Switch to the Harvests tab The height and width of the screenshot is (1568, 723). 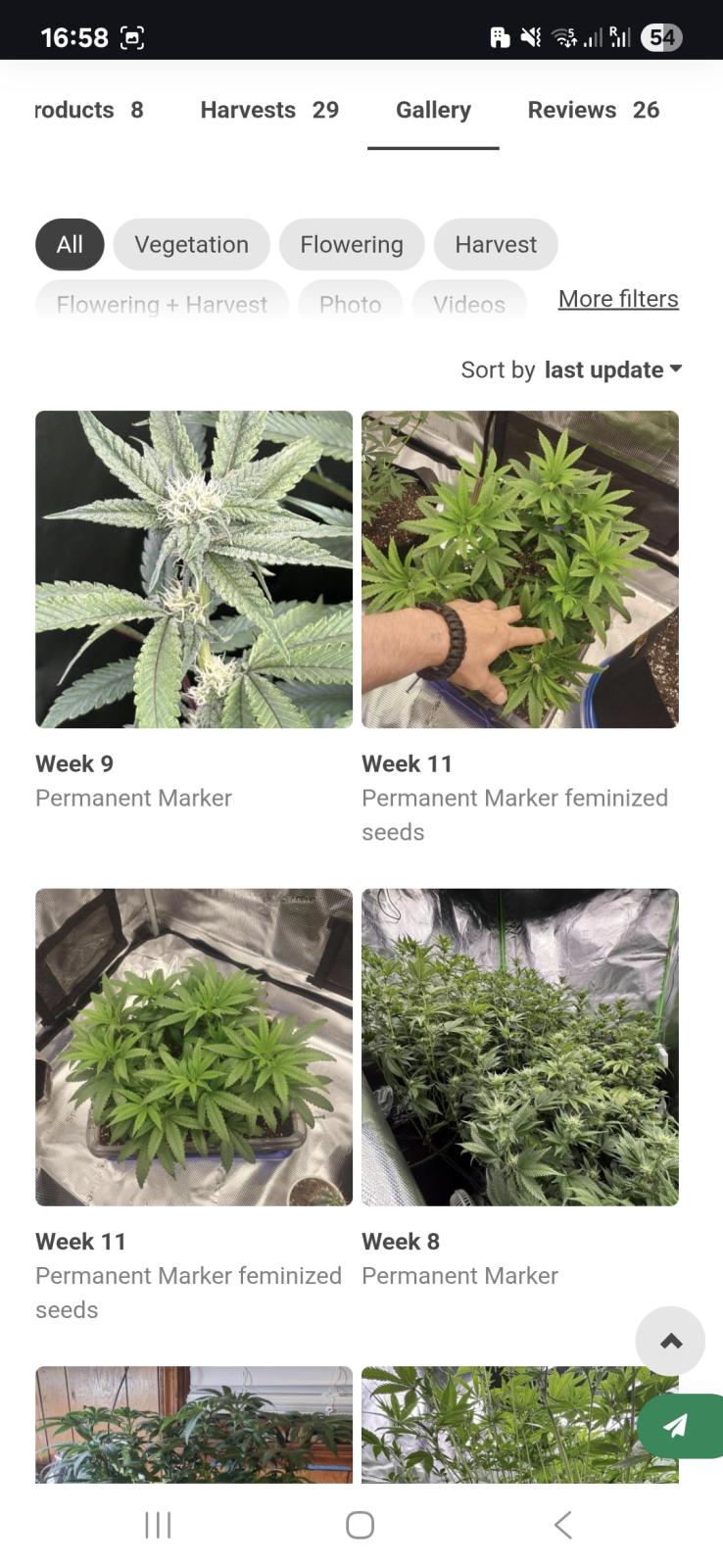pos(269,110)
